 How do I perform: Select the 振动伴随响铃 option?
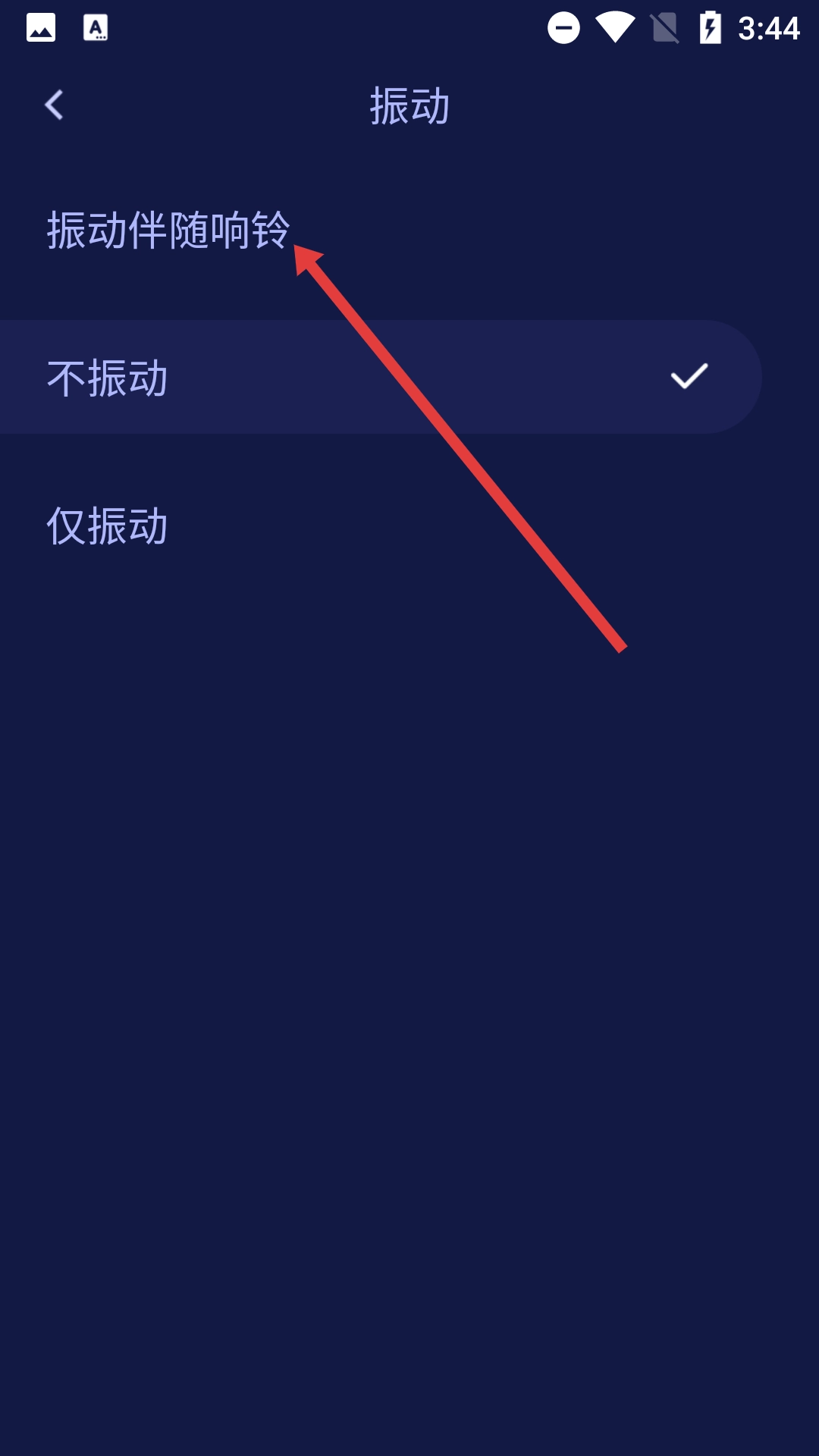[x=381, y=229]
